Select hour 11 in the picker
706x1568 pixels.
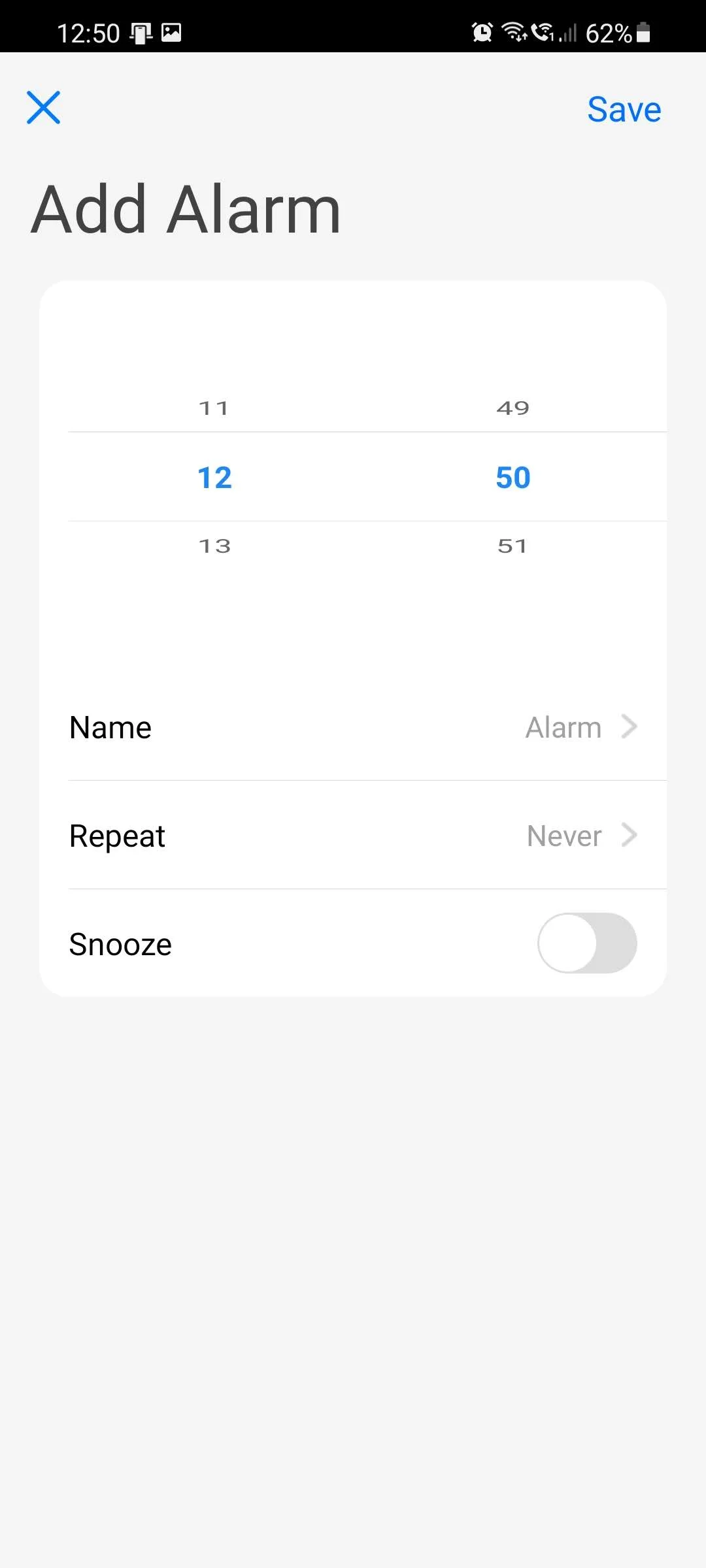pyautogui.click(x=214, y=408)
